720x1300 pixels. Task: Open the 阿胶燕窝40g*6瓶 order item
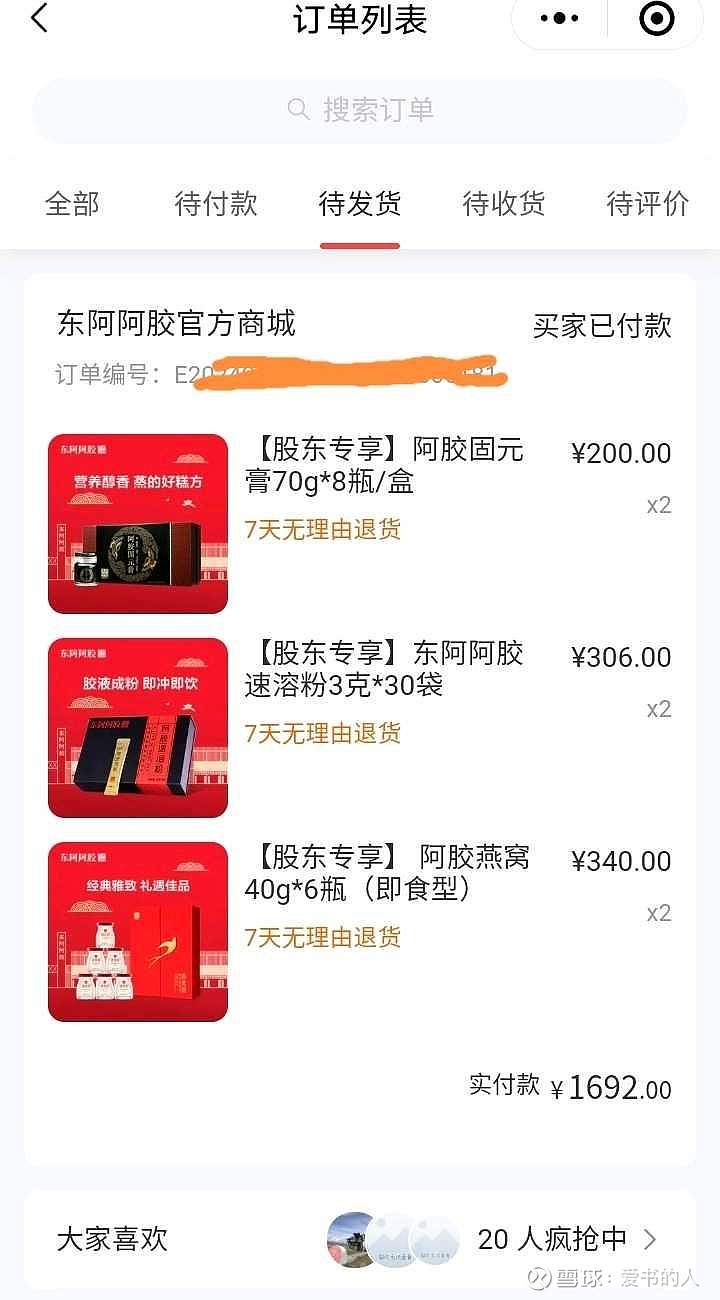coord(360,931)
